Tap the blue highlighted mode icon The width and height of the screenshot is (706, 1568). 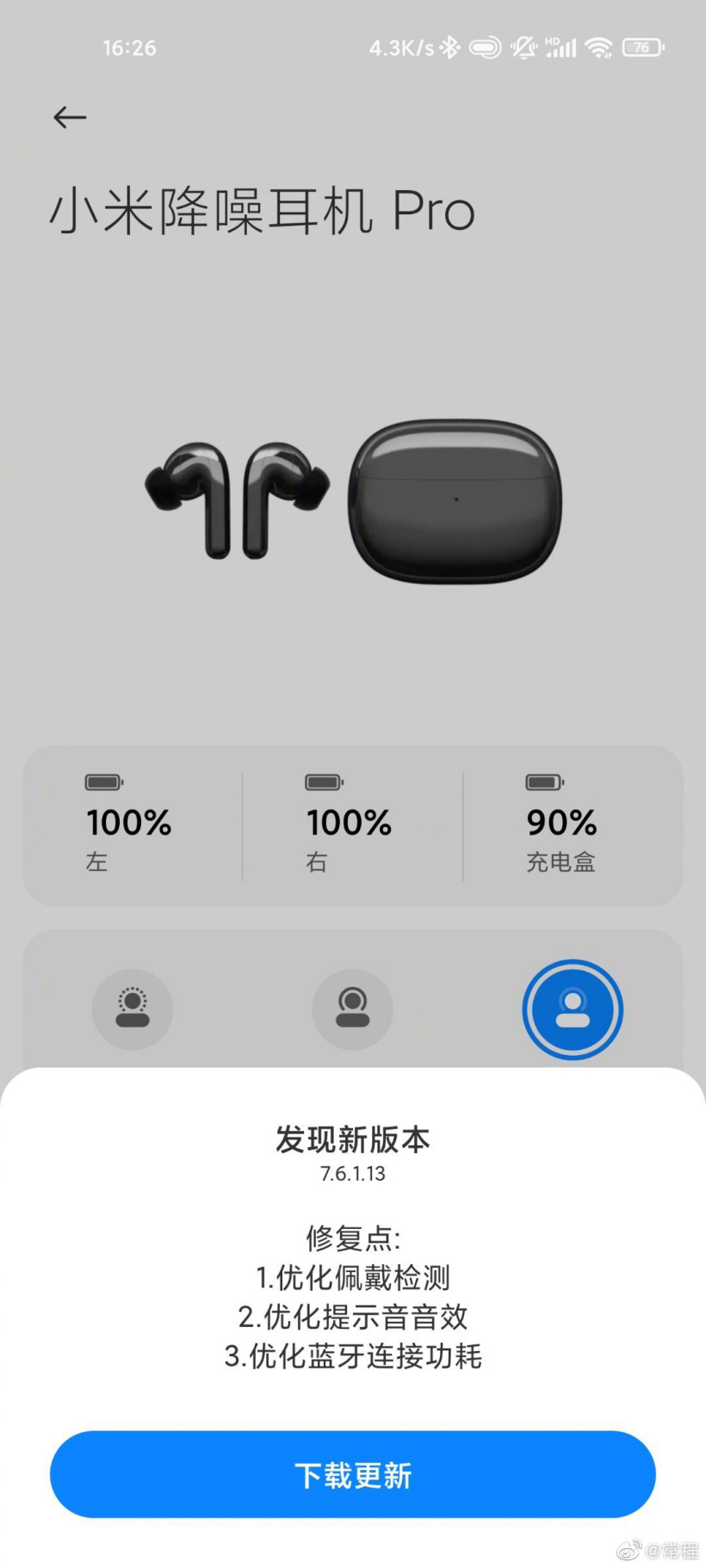click(573, 1009)
